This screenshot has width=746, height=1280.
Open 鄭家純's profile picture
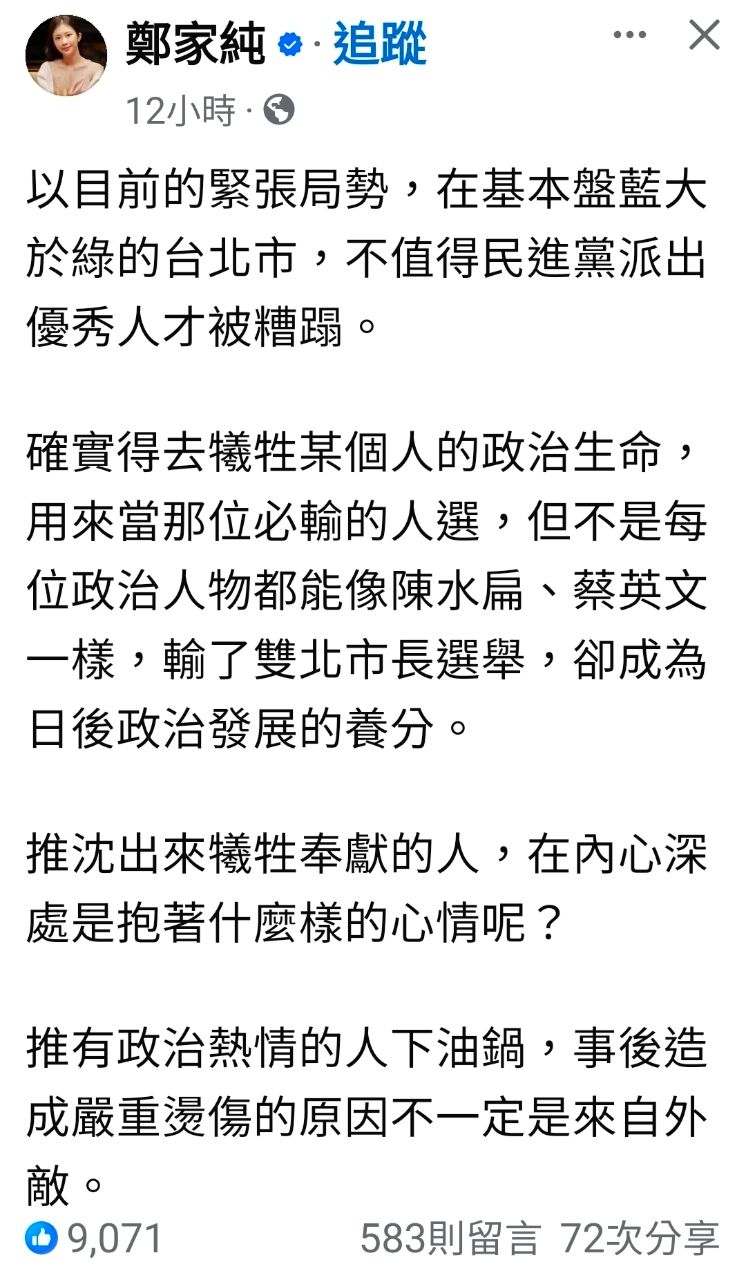67,55
